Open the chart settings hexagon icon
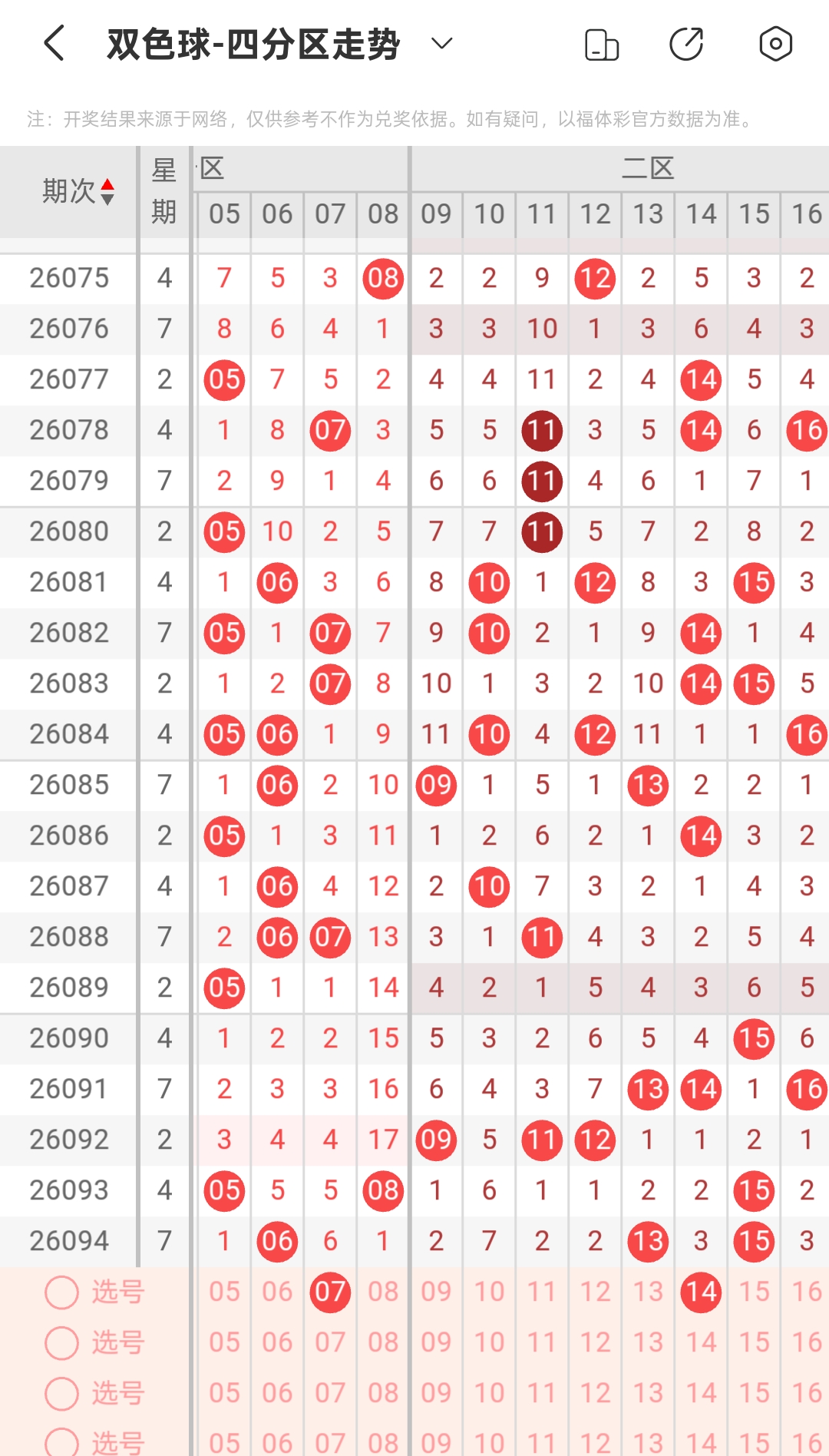Viewport: 829px width, 1456px height. [775, 44]
